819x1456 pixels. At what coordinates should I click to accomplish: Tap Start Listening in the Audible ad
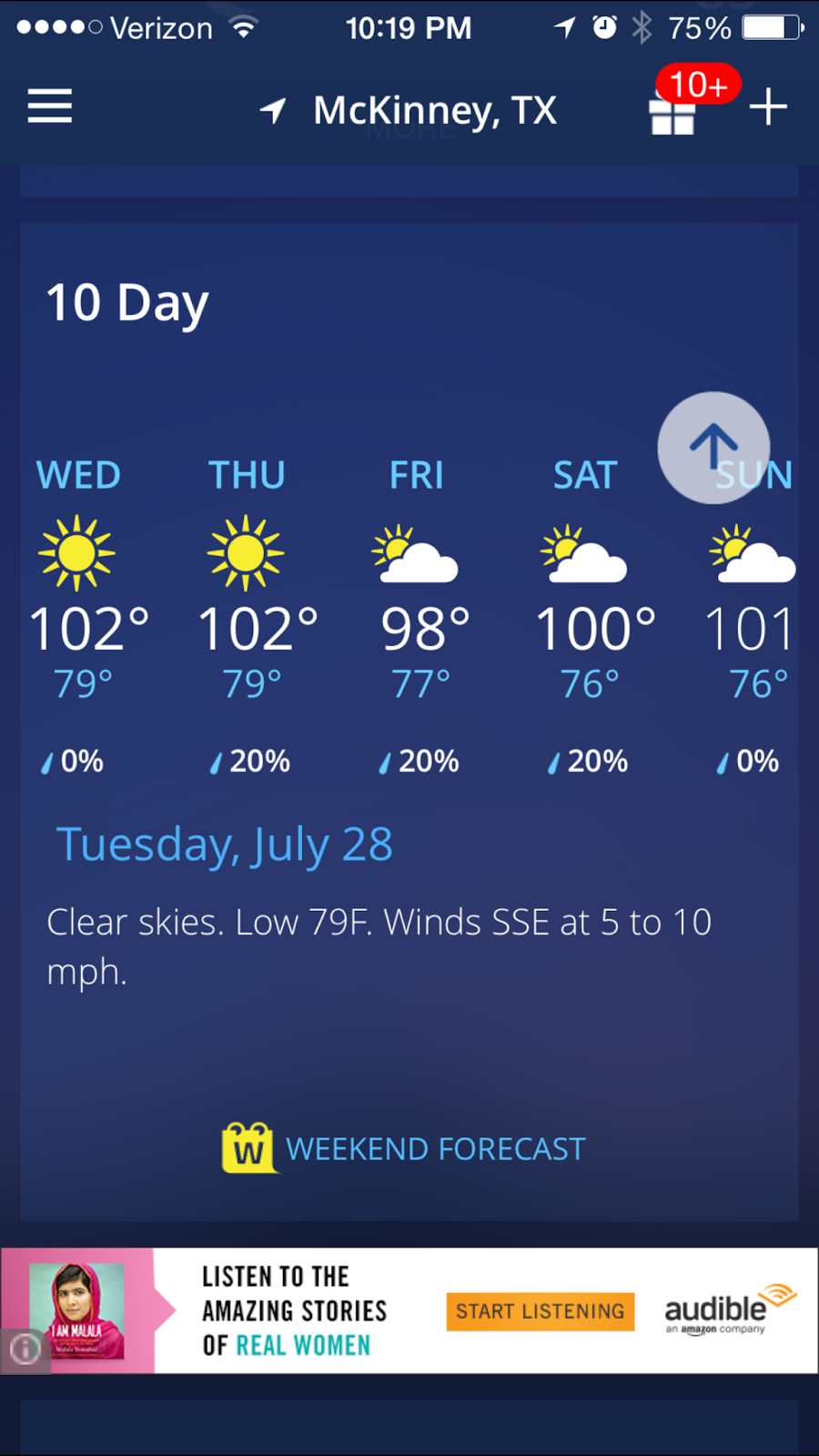point(540,1311)
